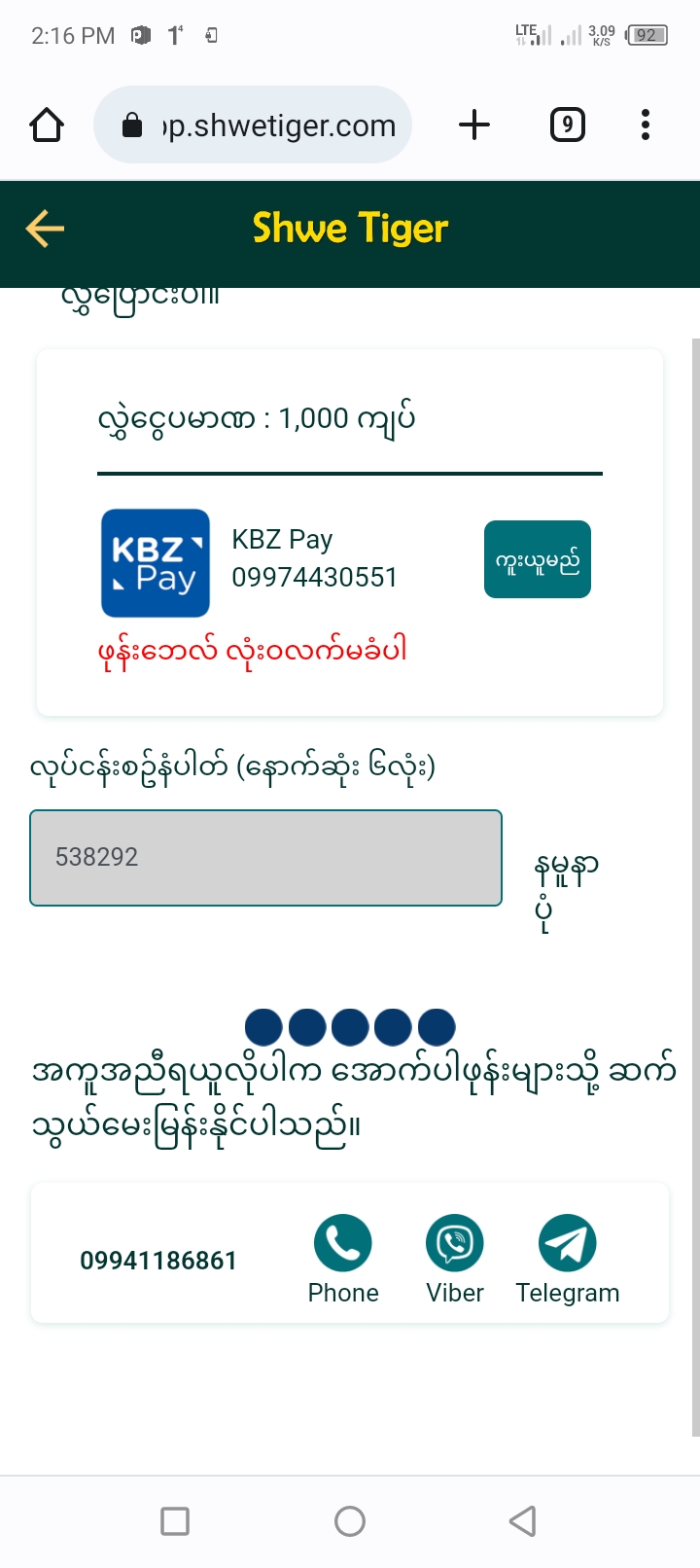Open recent apps from navigation bar
700x1568 pixels.
(x=175, y=1520)
